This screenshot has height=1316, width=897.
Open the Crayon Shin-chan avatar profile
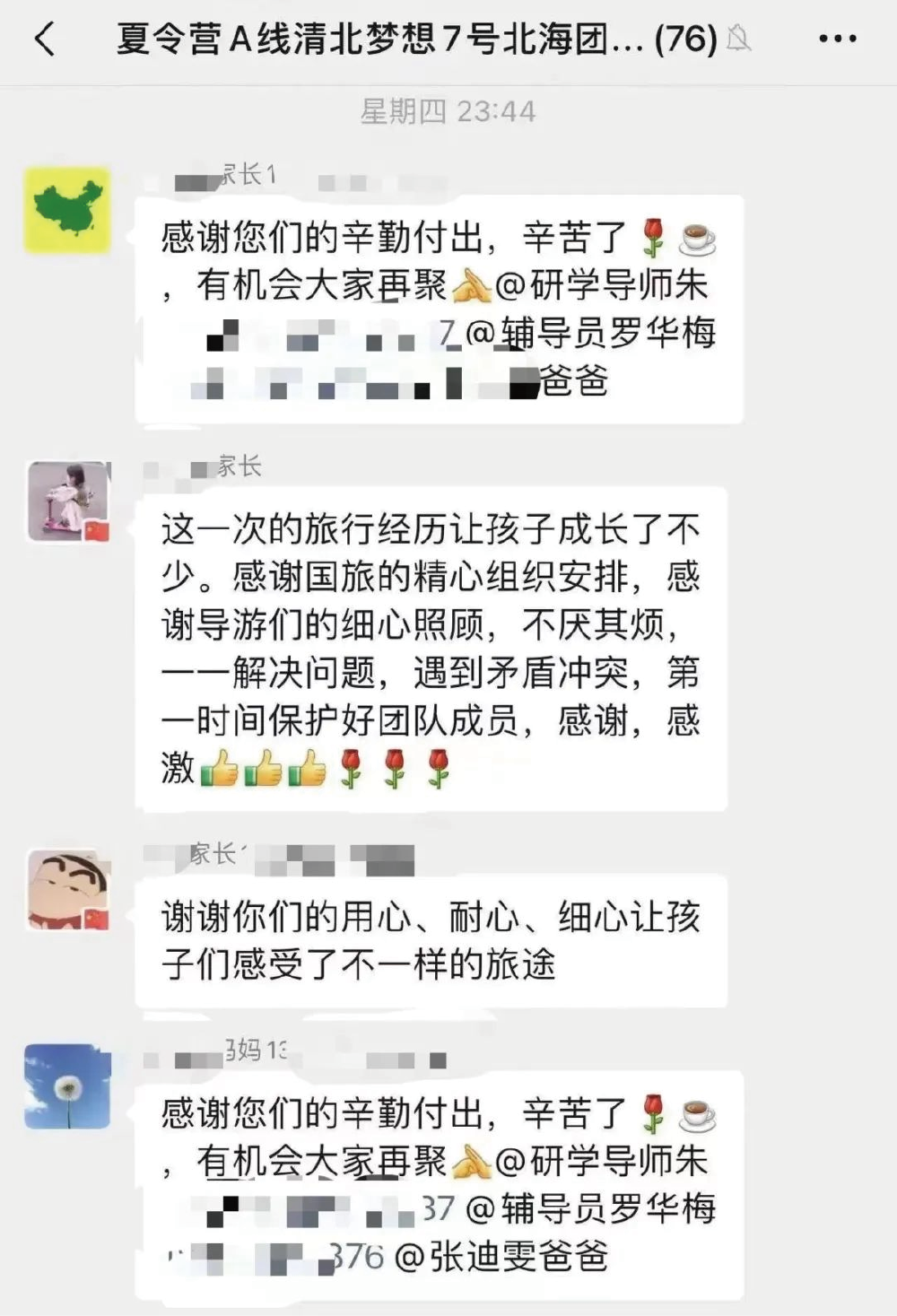coord(67,889)
